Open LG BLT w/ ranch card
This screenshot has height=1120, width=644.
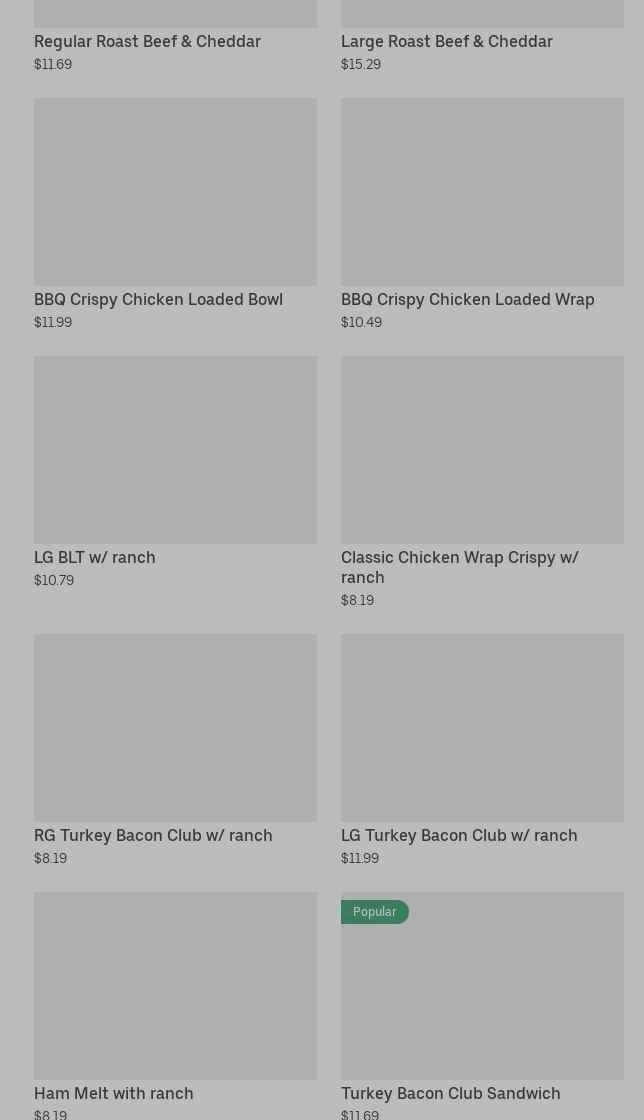point(175,450)
